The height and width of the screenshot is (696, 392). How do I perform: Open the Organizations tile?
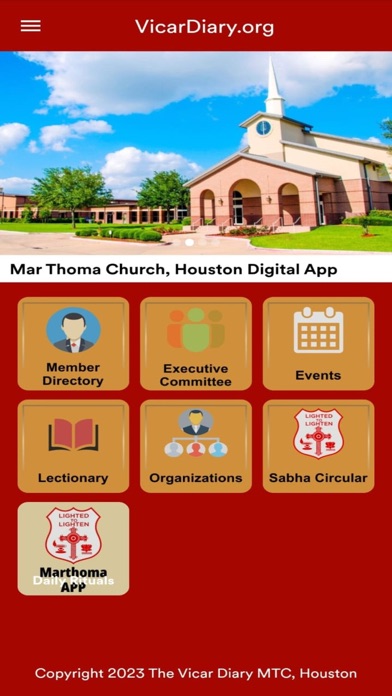click(196, 446)
